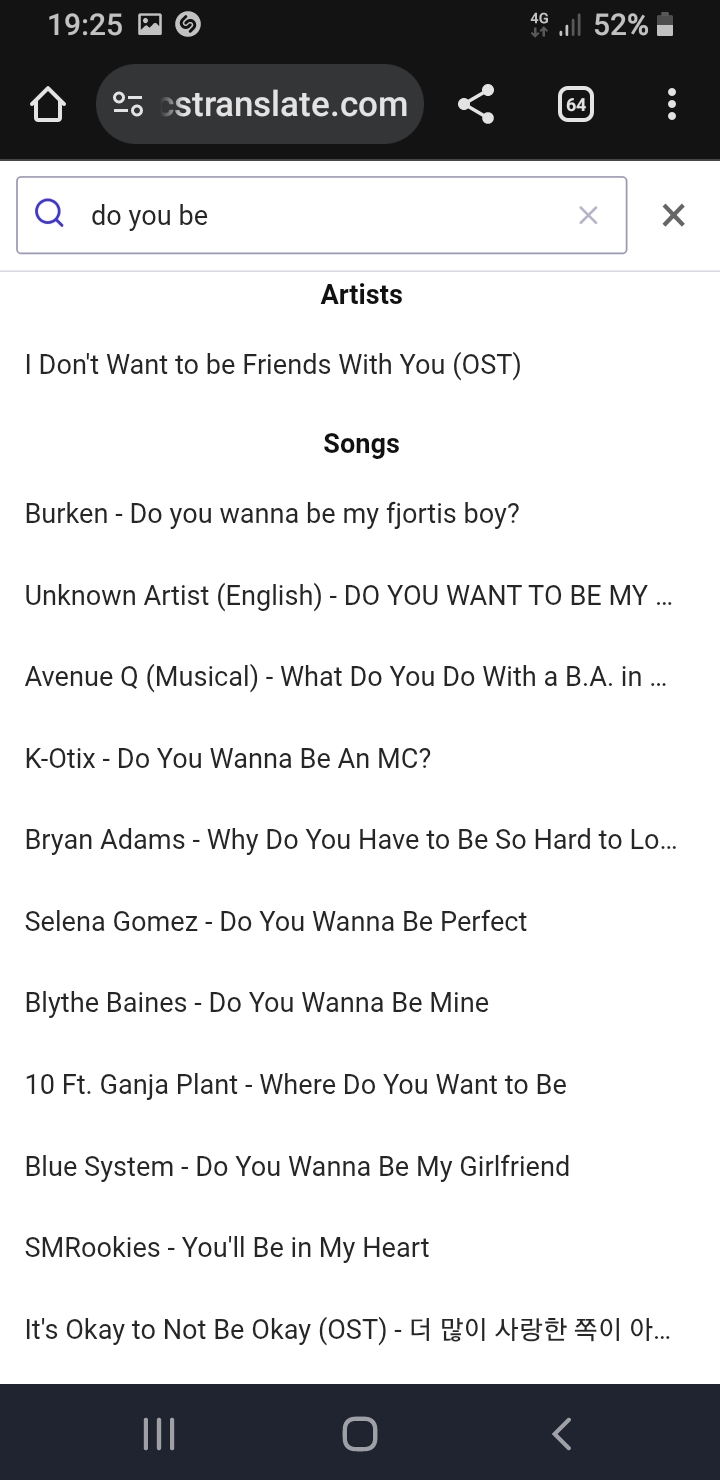This screenshot has width=720, height=1480.
Task: Clear the search field text
Action: click(588, 215)
